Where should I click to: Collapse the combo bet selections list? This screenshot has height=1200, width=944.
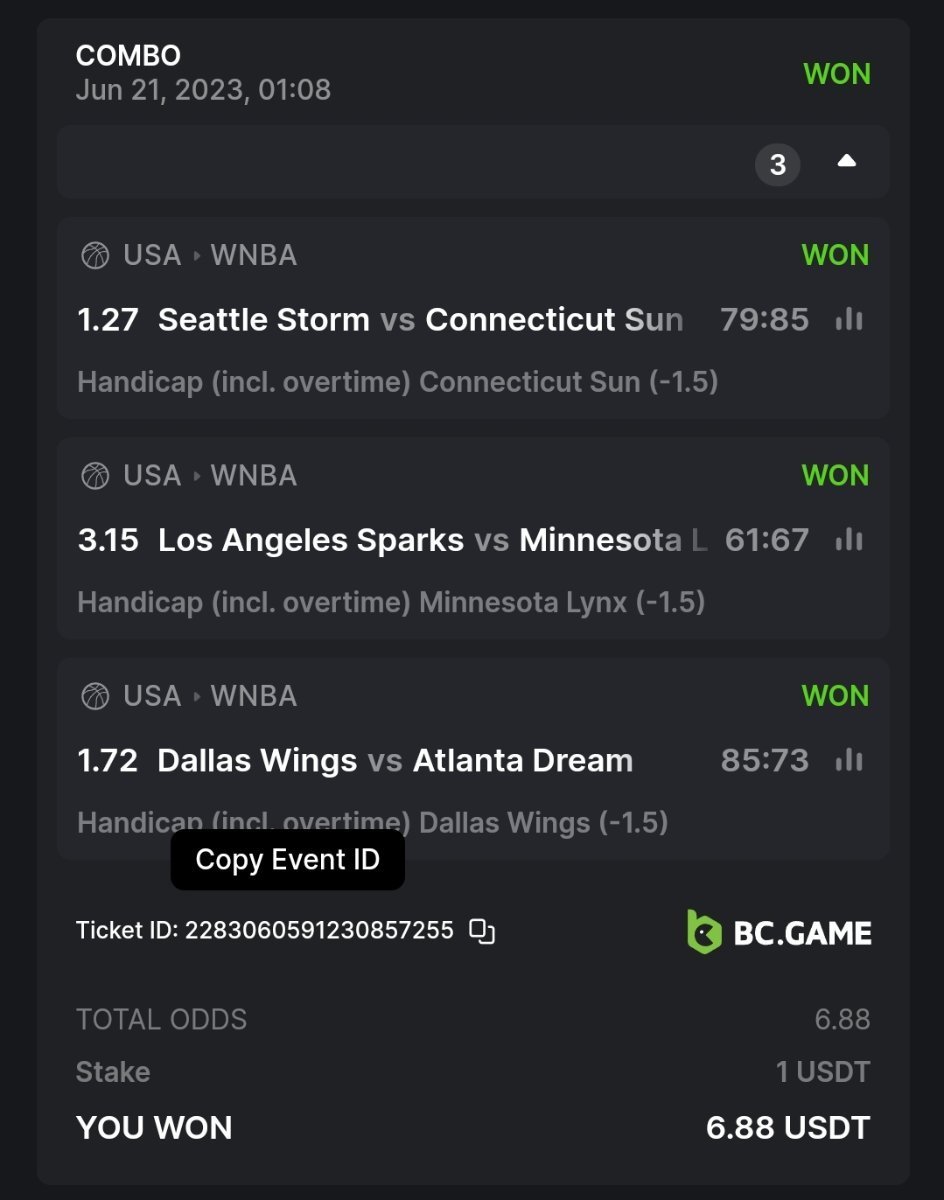pos(846,162)
